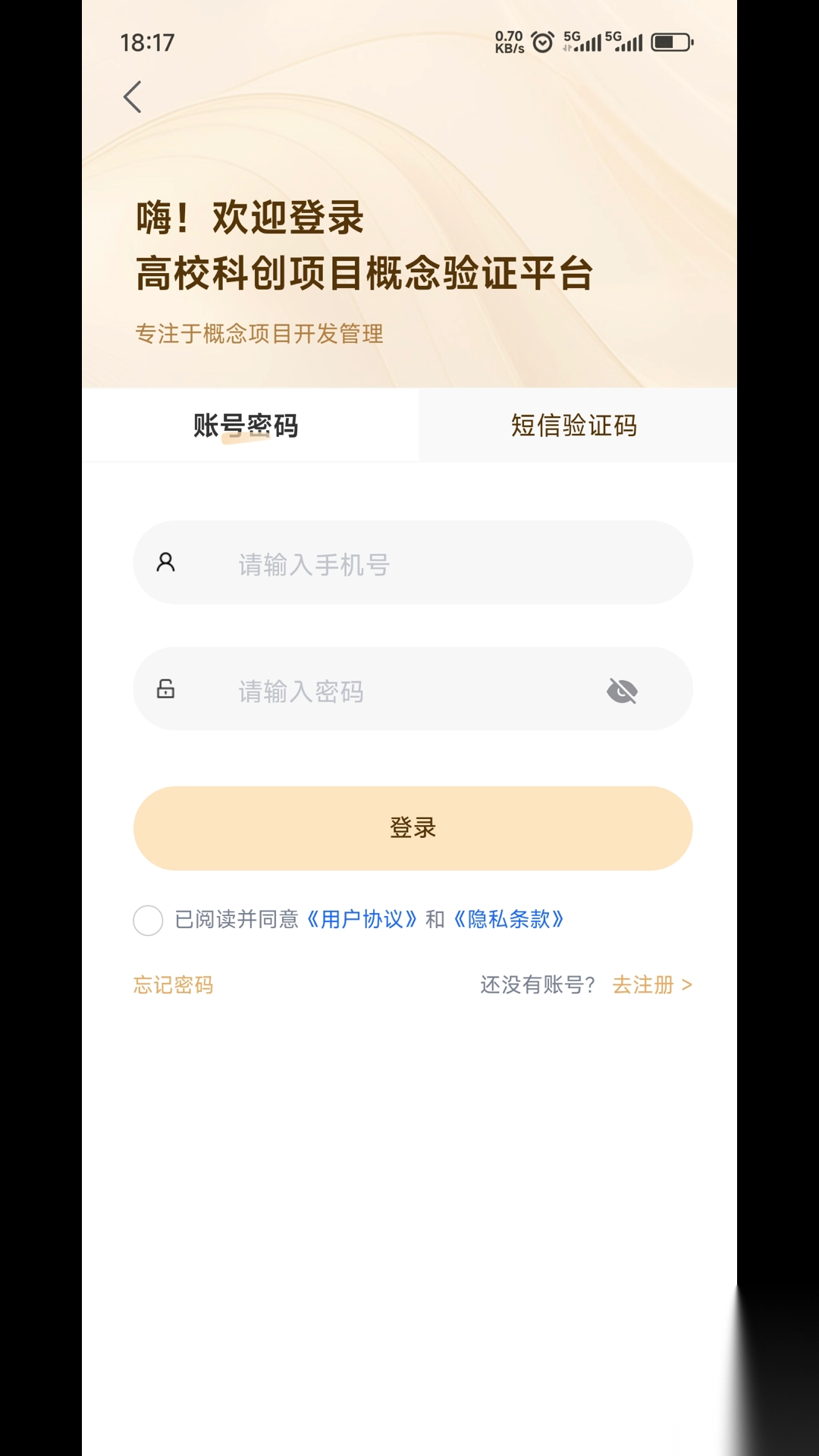Click the back arrow at top left
Viewport: 819px width, 1456px height.
(x=132, y=96)
